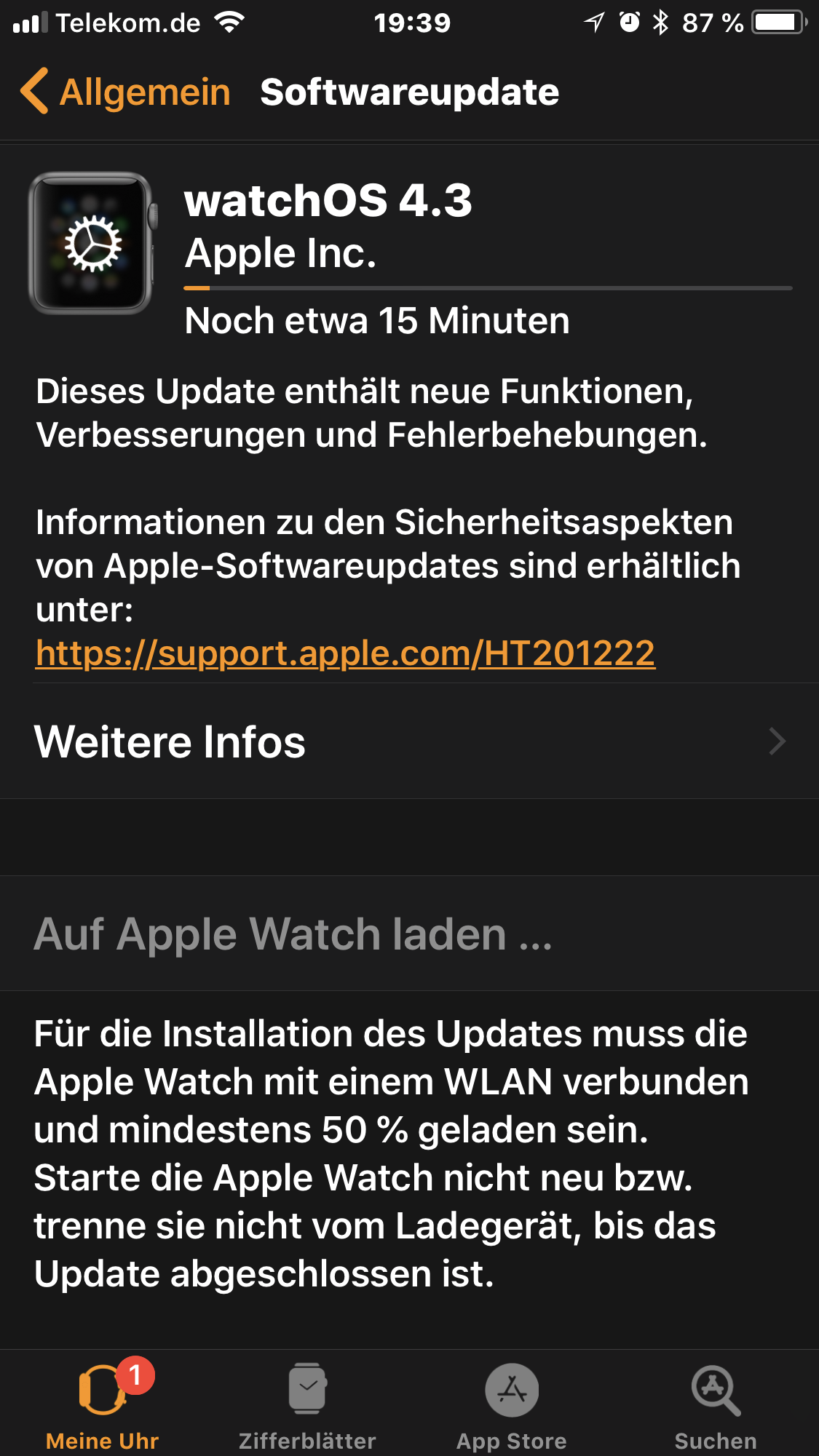Go back to Allgemein settings
The width and height of the screenshot is (819, 1456).
click(x=125, y=92)
